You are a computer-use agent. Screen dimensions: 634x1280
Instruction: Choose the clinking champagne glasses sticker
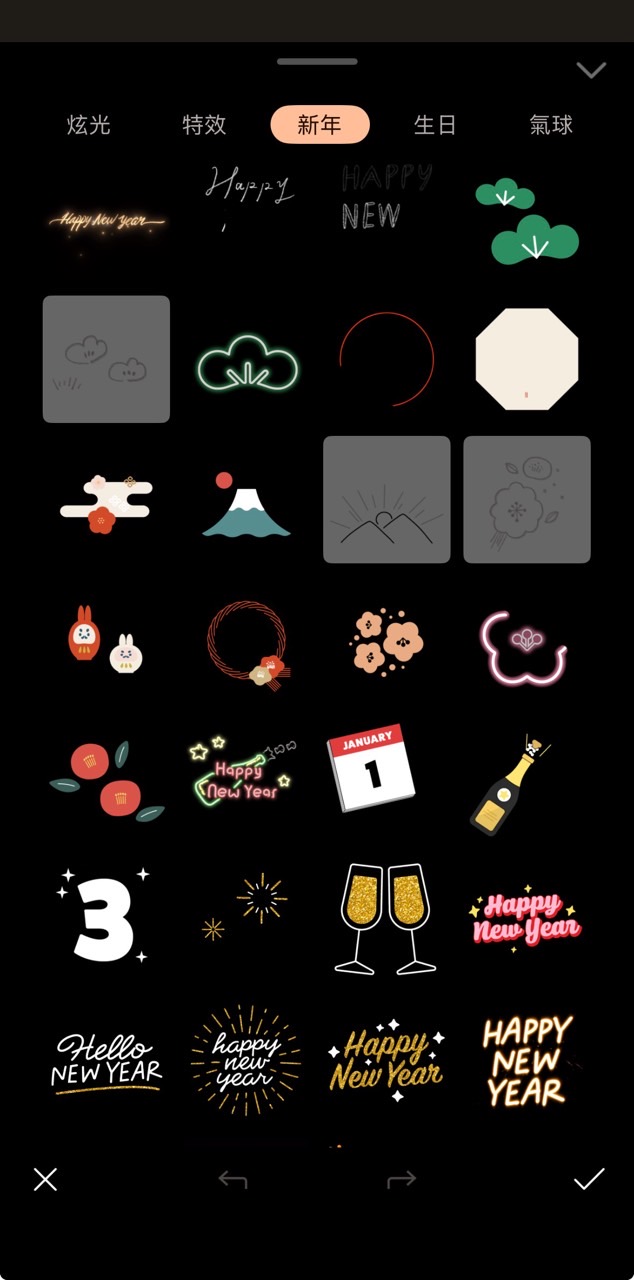point(386,917)
